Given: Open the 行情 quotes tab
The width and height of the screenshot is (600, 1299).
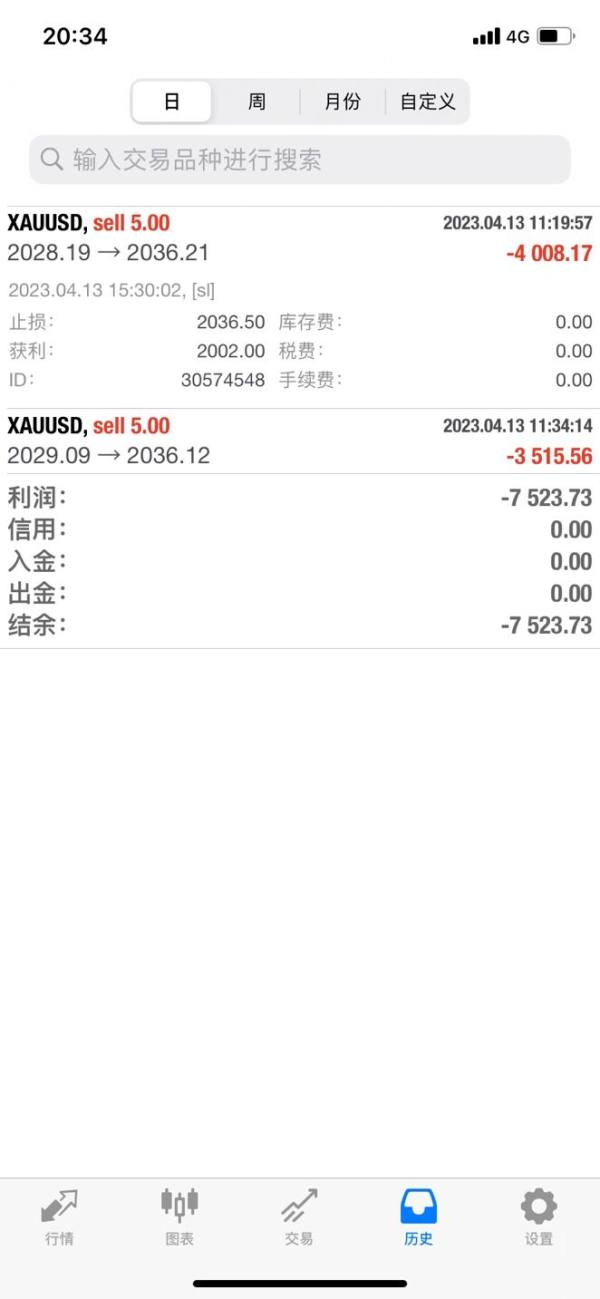Looking at the screenshot, I should tap(59, 1217).
